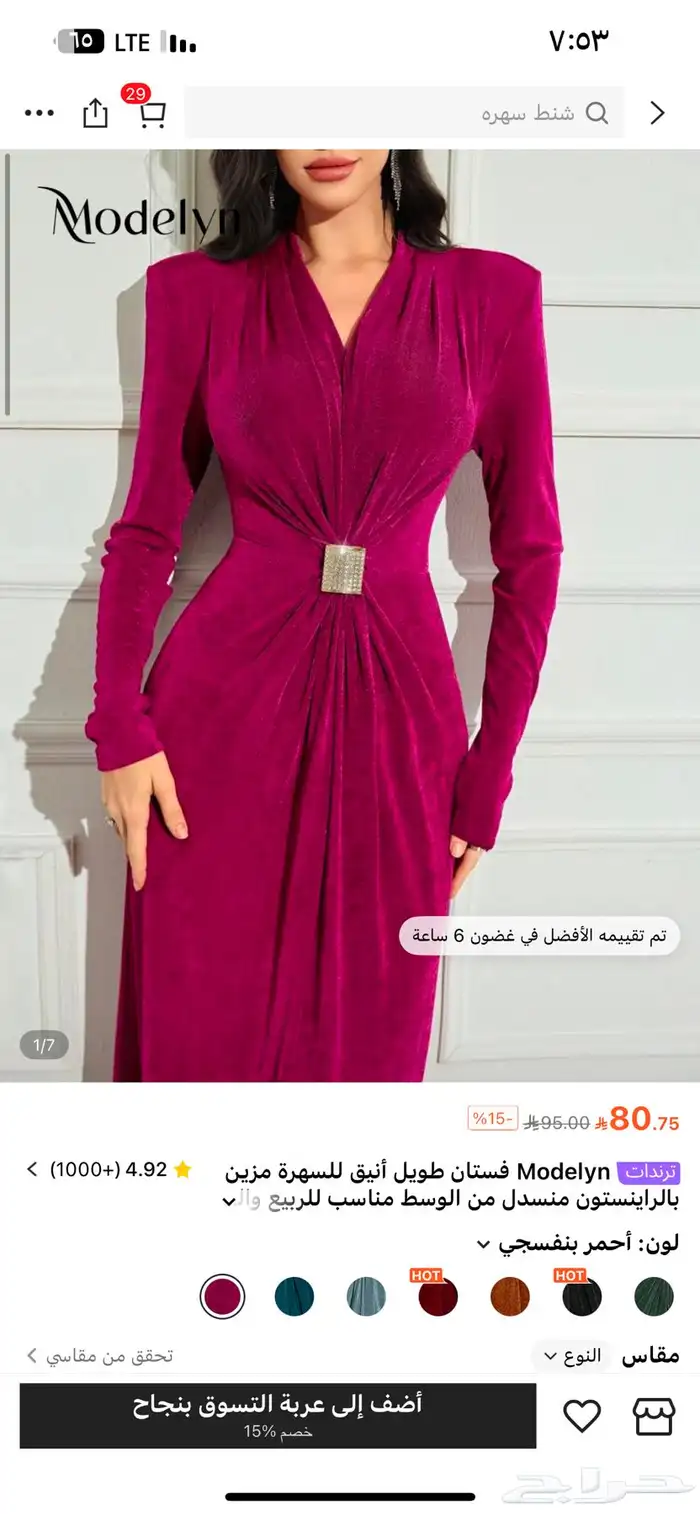700x1514 pixels.
Task: Open تحقق من مقاسي size check
Action: 100,1356
